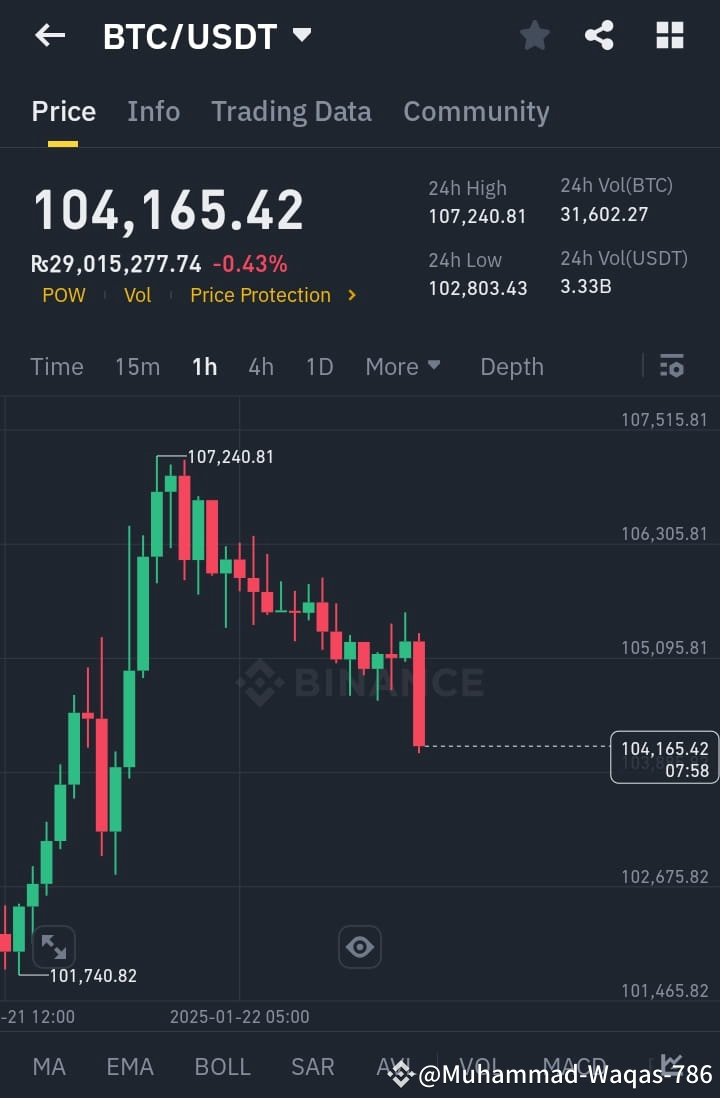Switch to the 4h timeframe
720x1098 pixels.
coord(261,366)
